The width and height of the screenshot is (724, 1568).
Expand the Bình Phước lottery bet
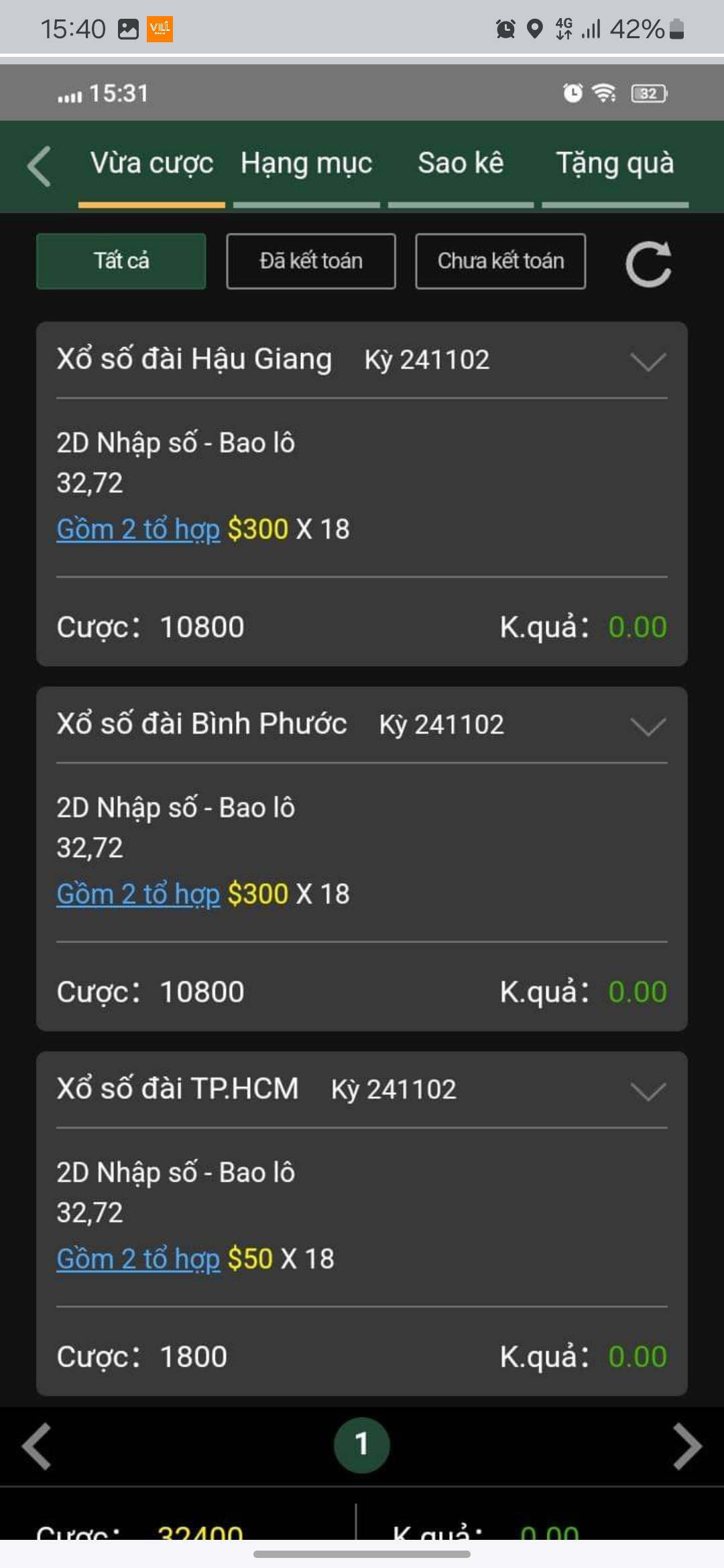point(648,726)
